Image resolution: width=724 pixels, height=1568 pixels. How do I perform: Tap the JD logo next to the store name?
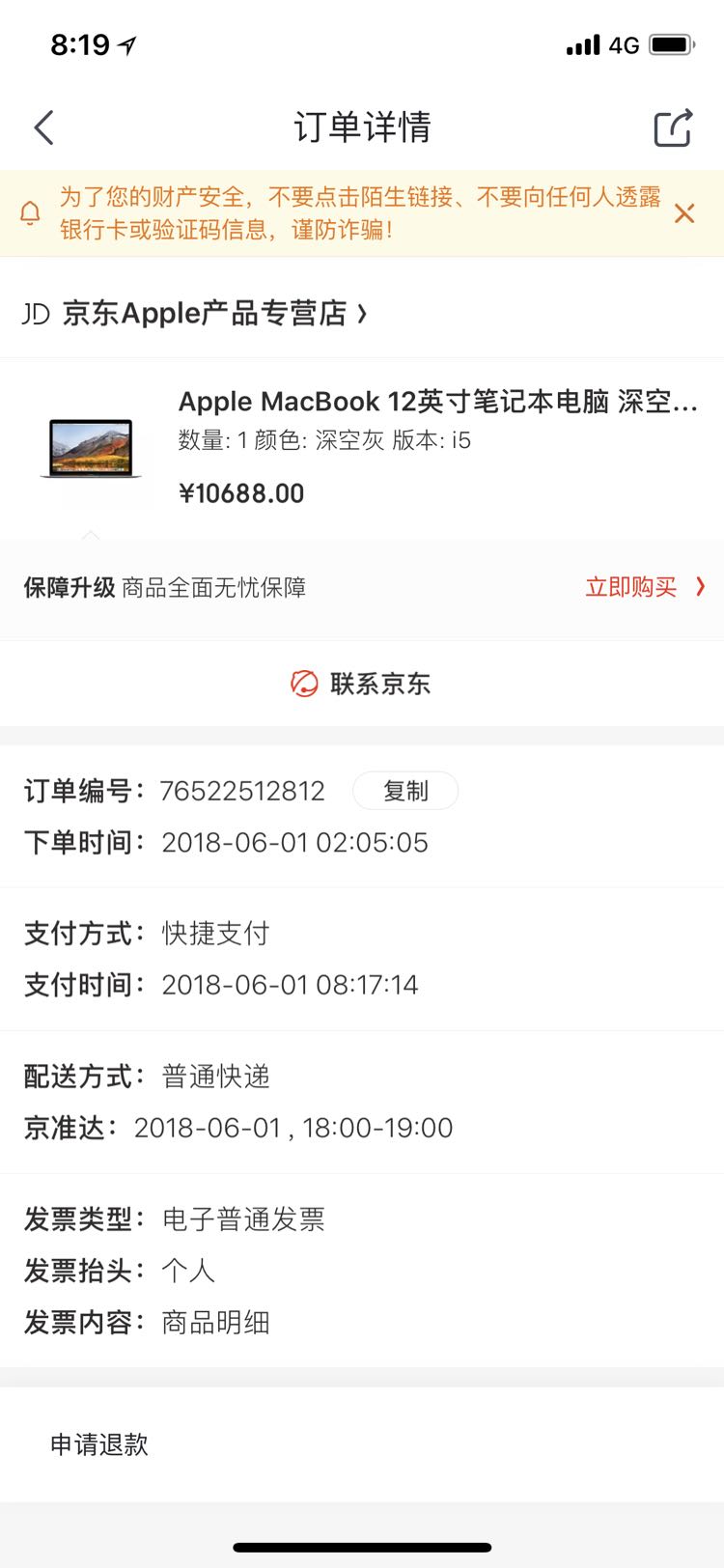coord(35,312)
